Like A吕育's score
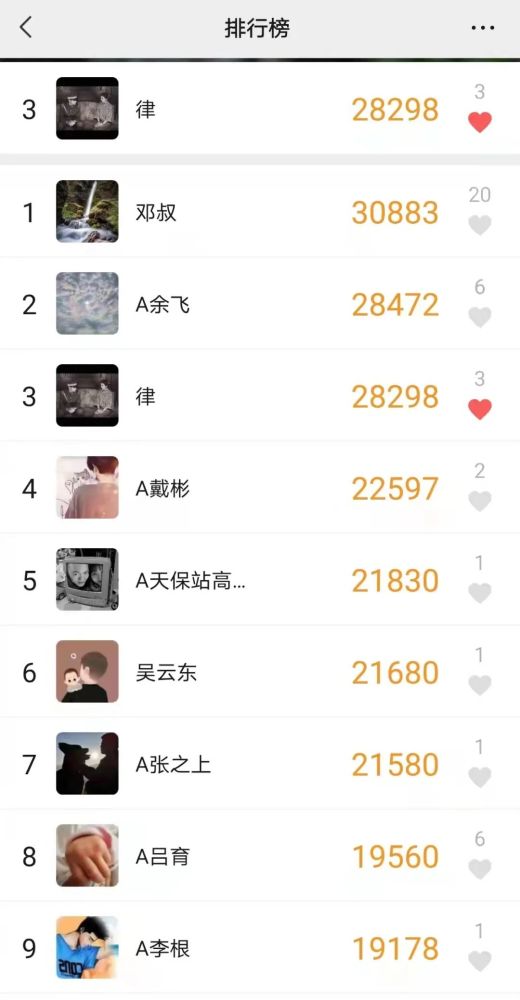 pos(480,869)
